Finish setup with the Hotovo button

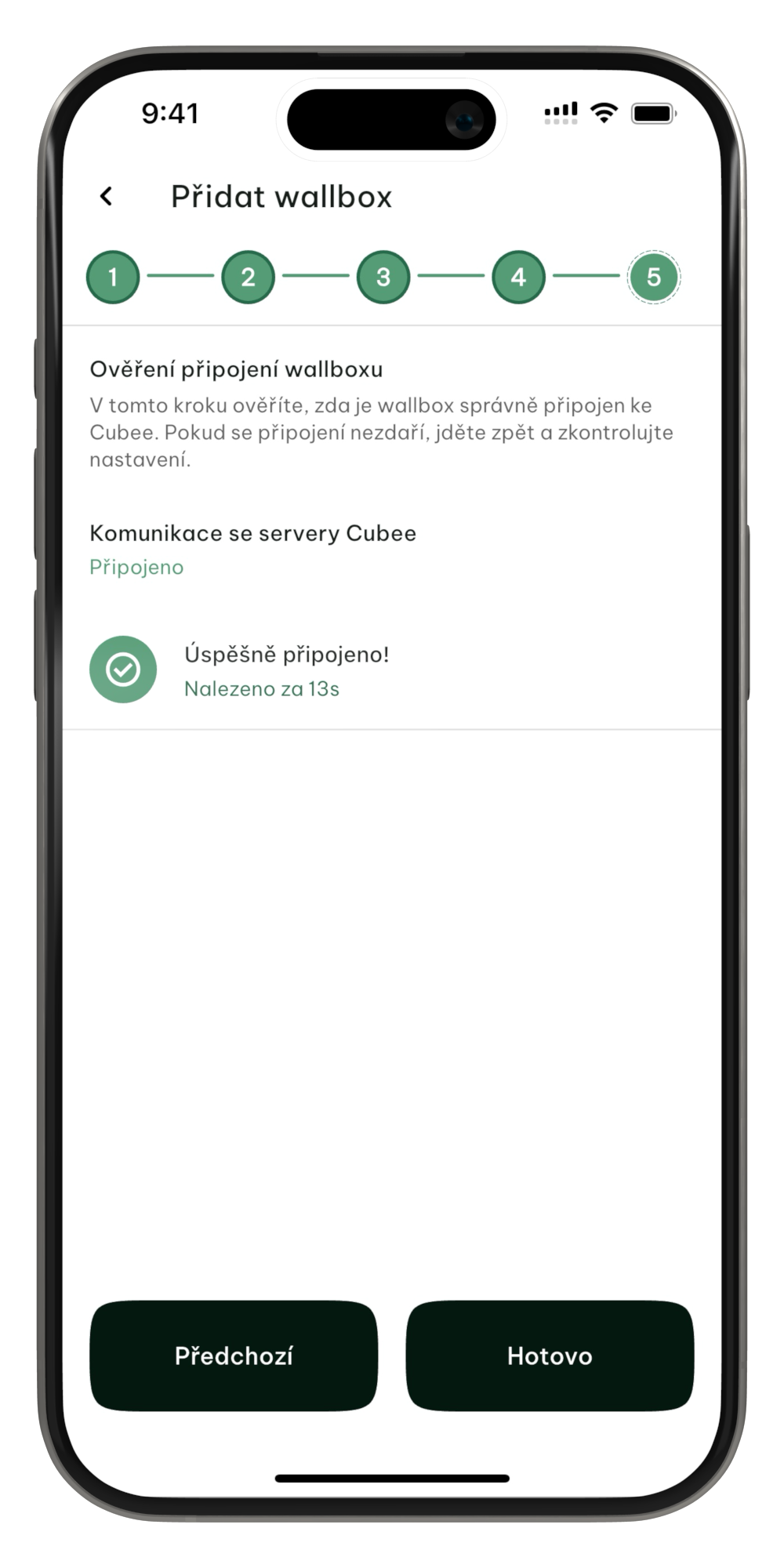(550, 1356)
